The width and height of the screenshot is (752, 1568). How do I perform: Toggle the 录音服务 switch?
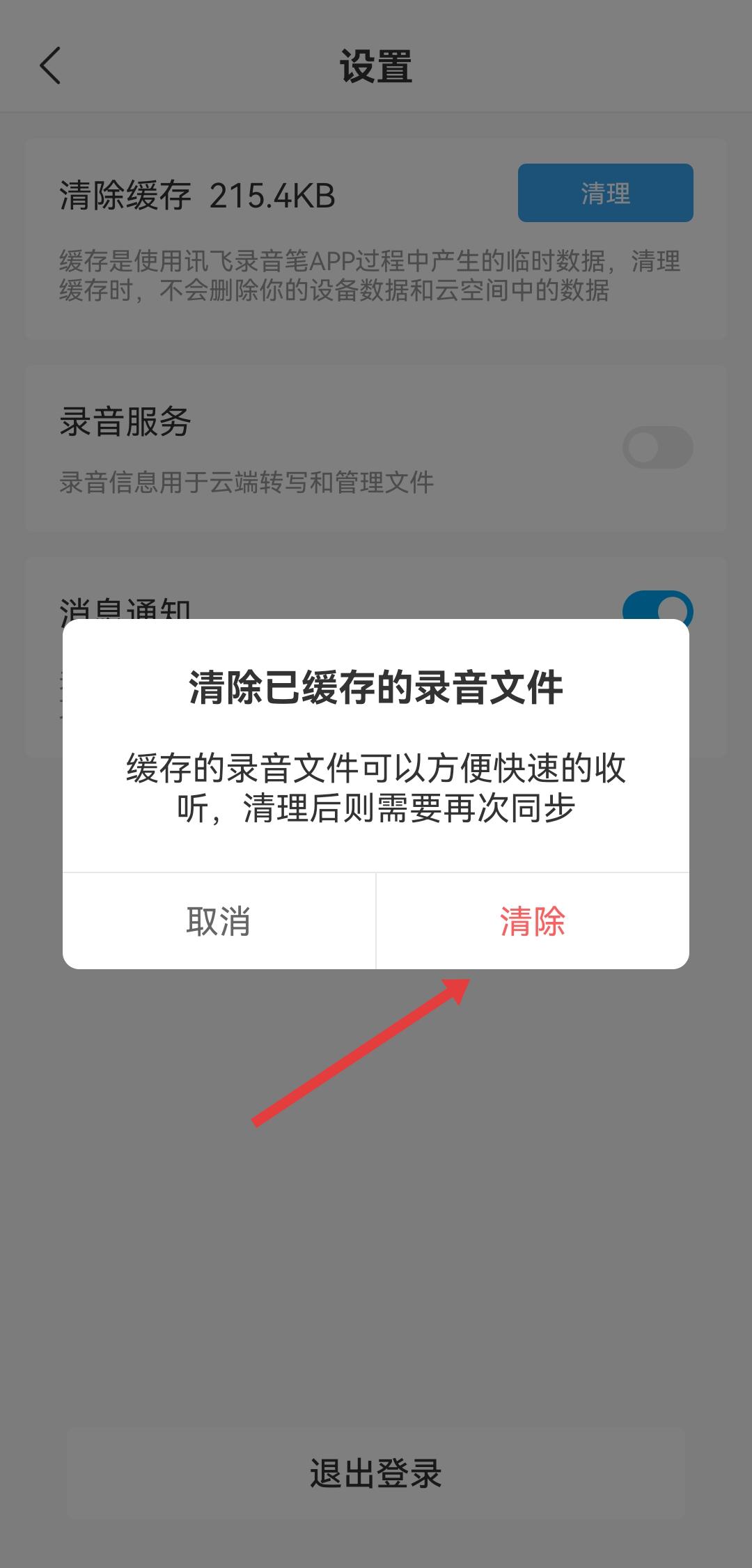[657, 447]
